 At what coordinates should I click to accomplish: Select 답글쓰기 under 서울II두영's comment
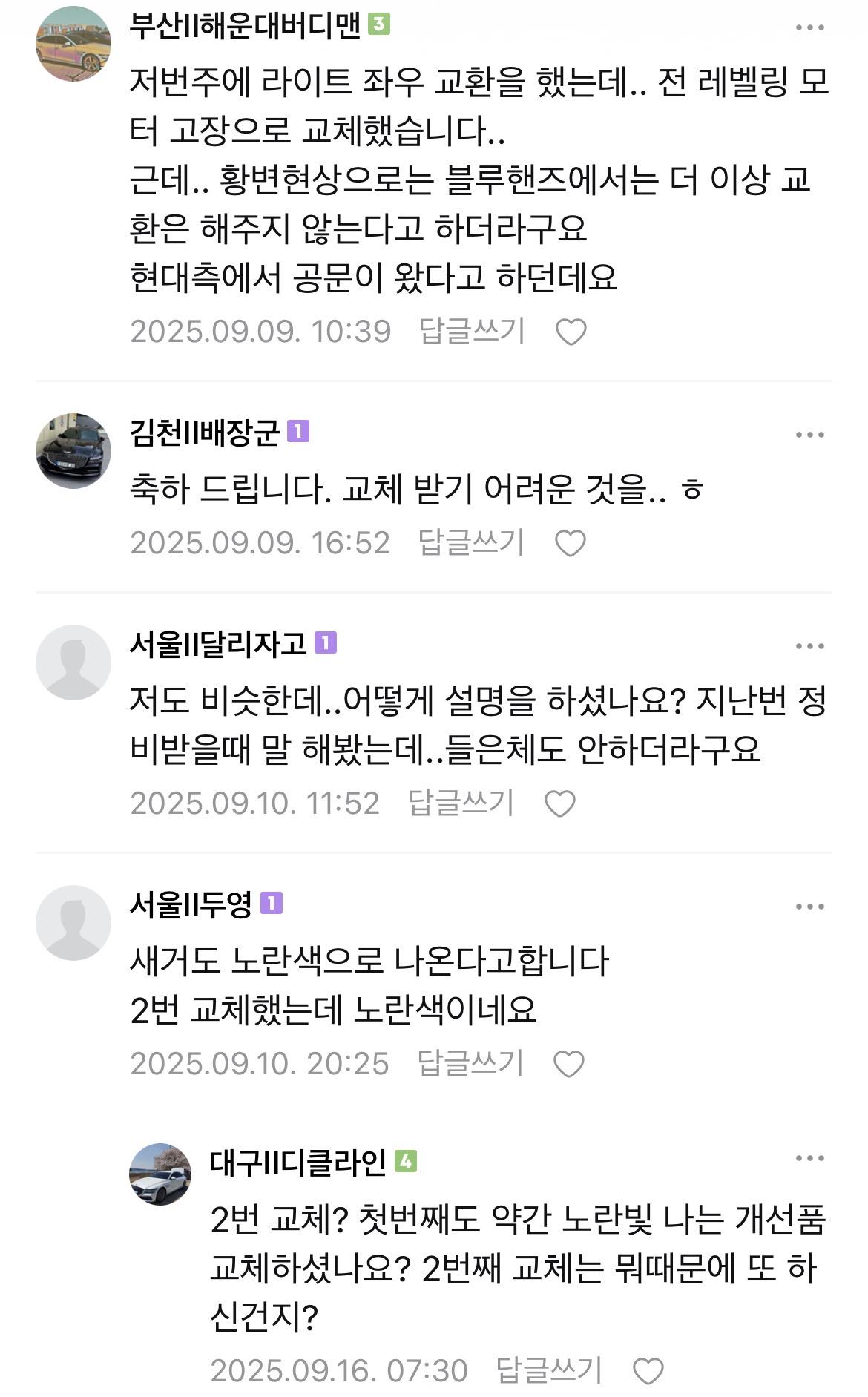tap(470, 1064)
